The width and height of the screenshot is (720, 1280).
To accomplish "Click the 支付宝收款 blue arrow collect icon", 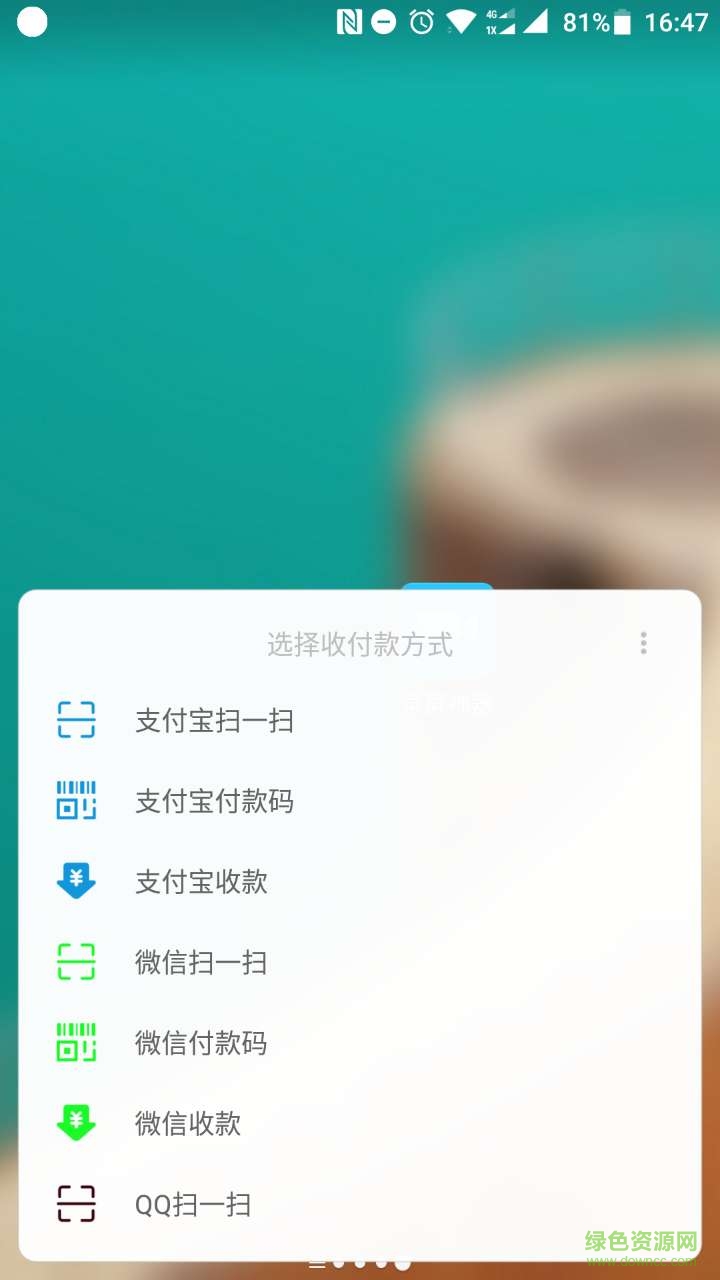I will (76, 881).
